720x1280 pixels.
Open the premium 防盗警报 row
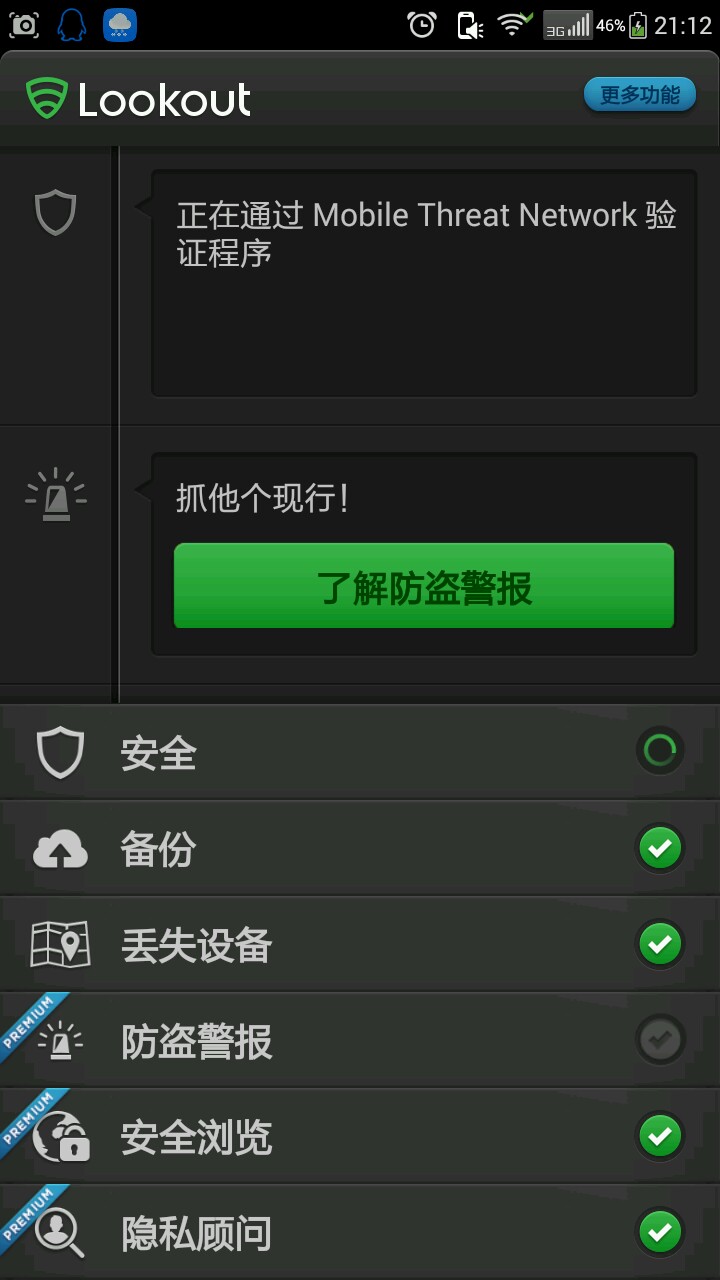pyautogui.click(x=360, y=1041)
